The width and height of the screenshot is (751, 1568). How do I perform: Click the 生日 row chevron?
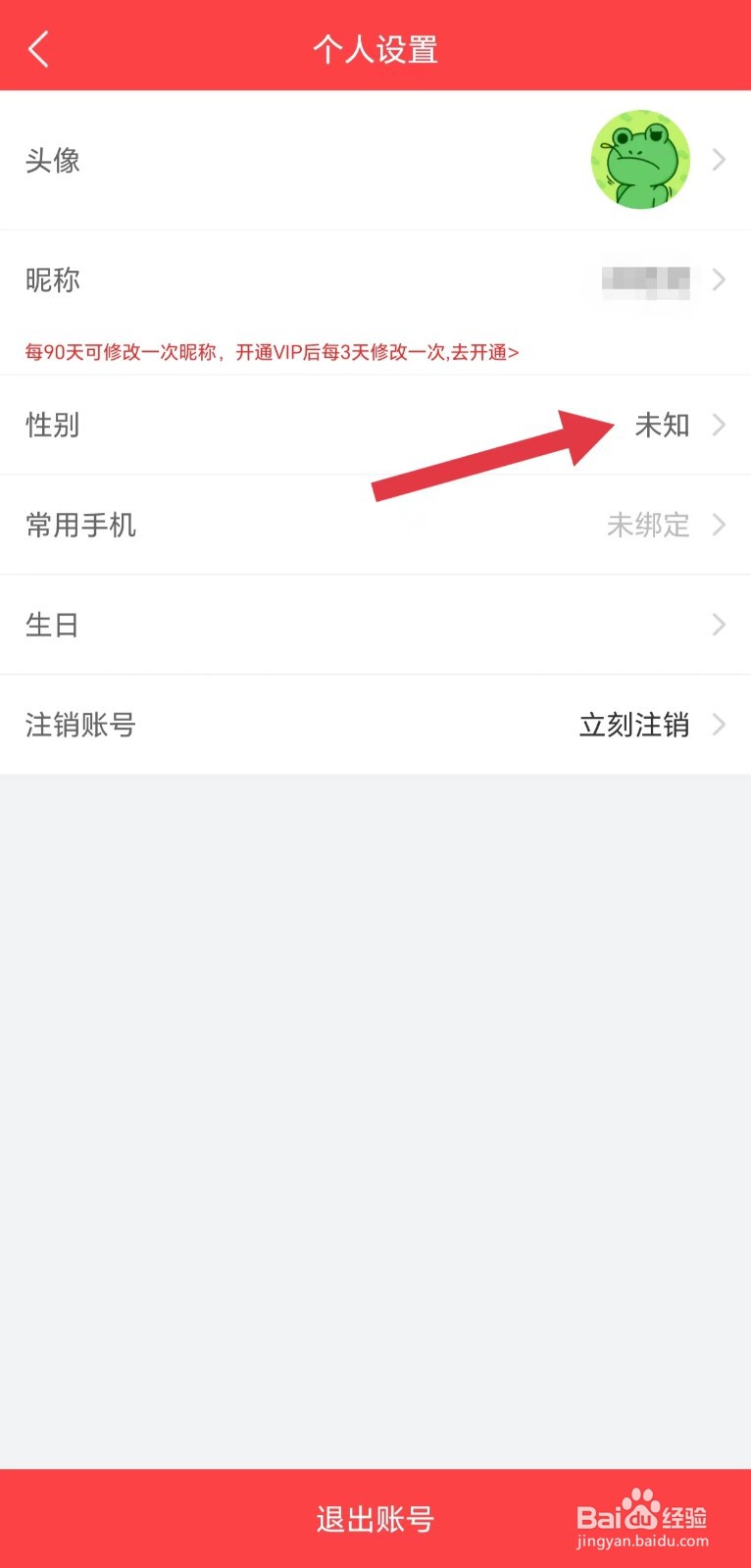coord(721,625)
